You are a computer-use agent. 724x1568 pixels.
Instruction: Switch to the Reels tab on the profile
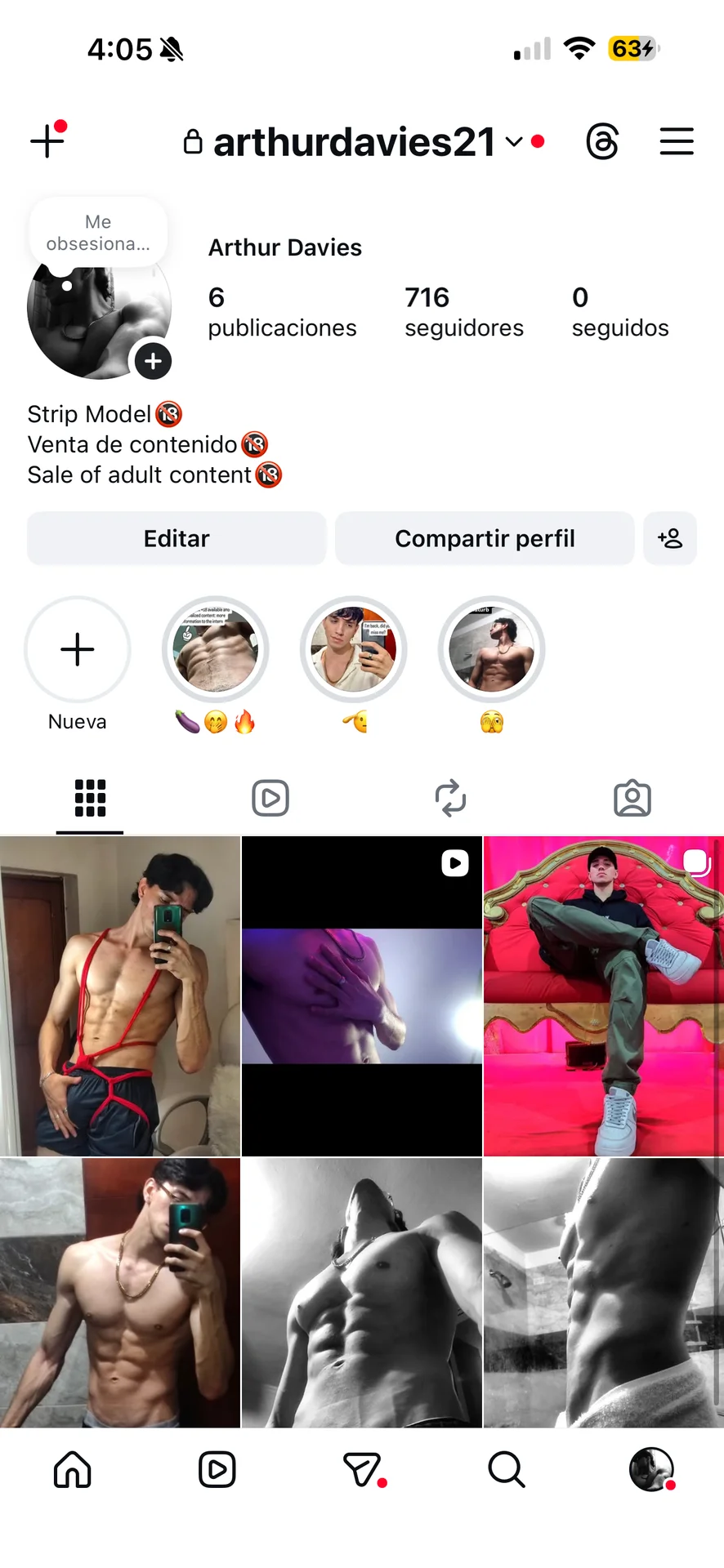click(270, 798)
